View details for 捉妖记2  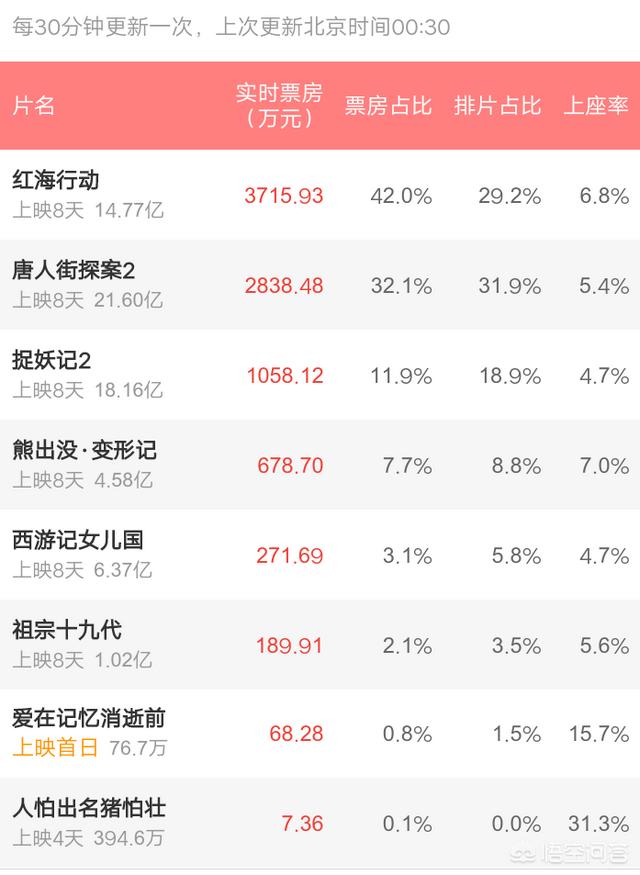(x=52, y=361)
